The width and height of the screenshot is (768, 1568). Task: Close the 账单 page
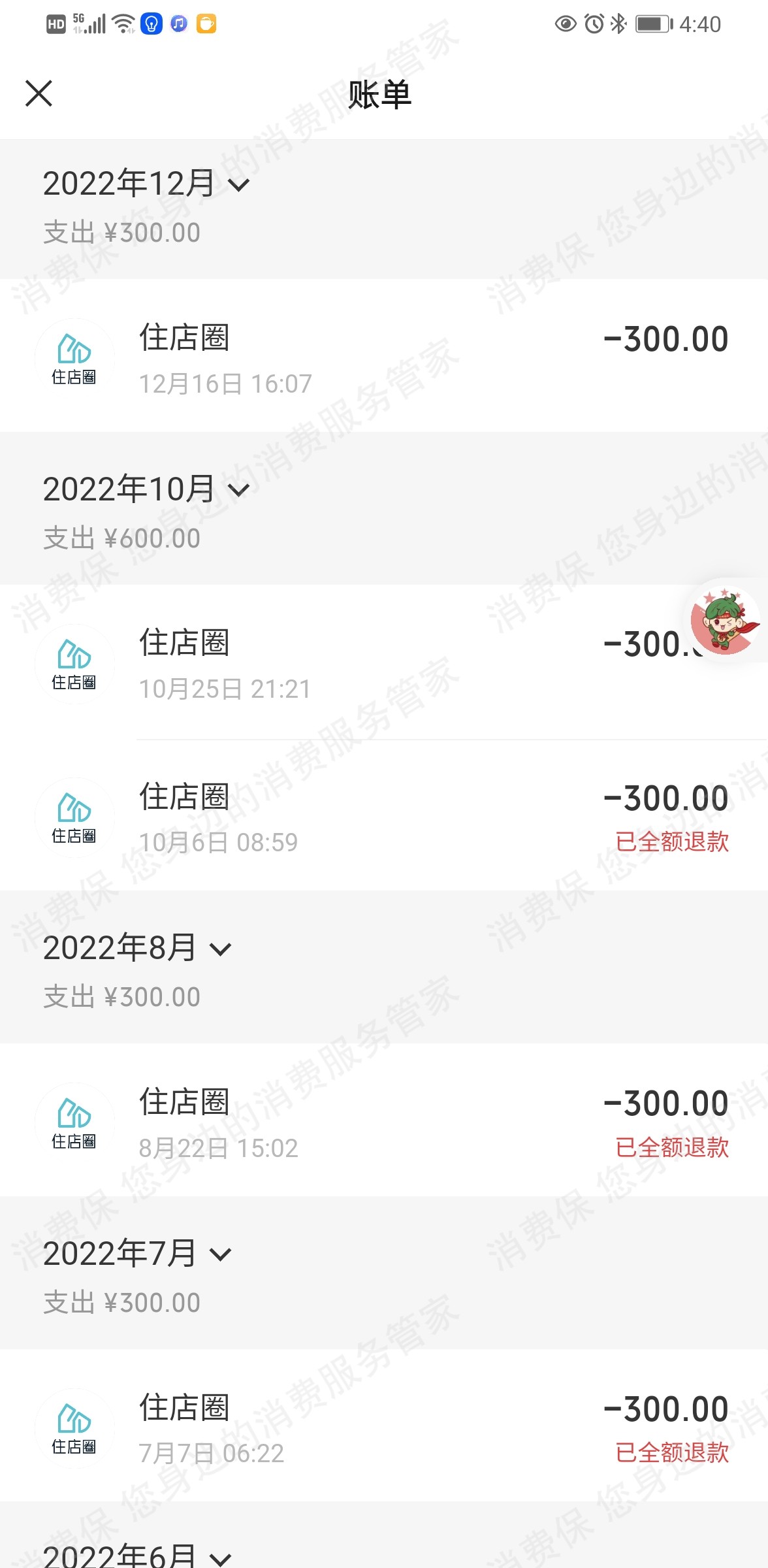tap(39, 93)
